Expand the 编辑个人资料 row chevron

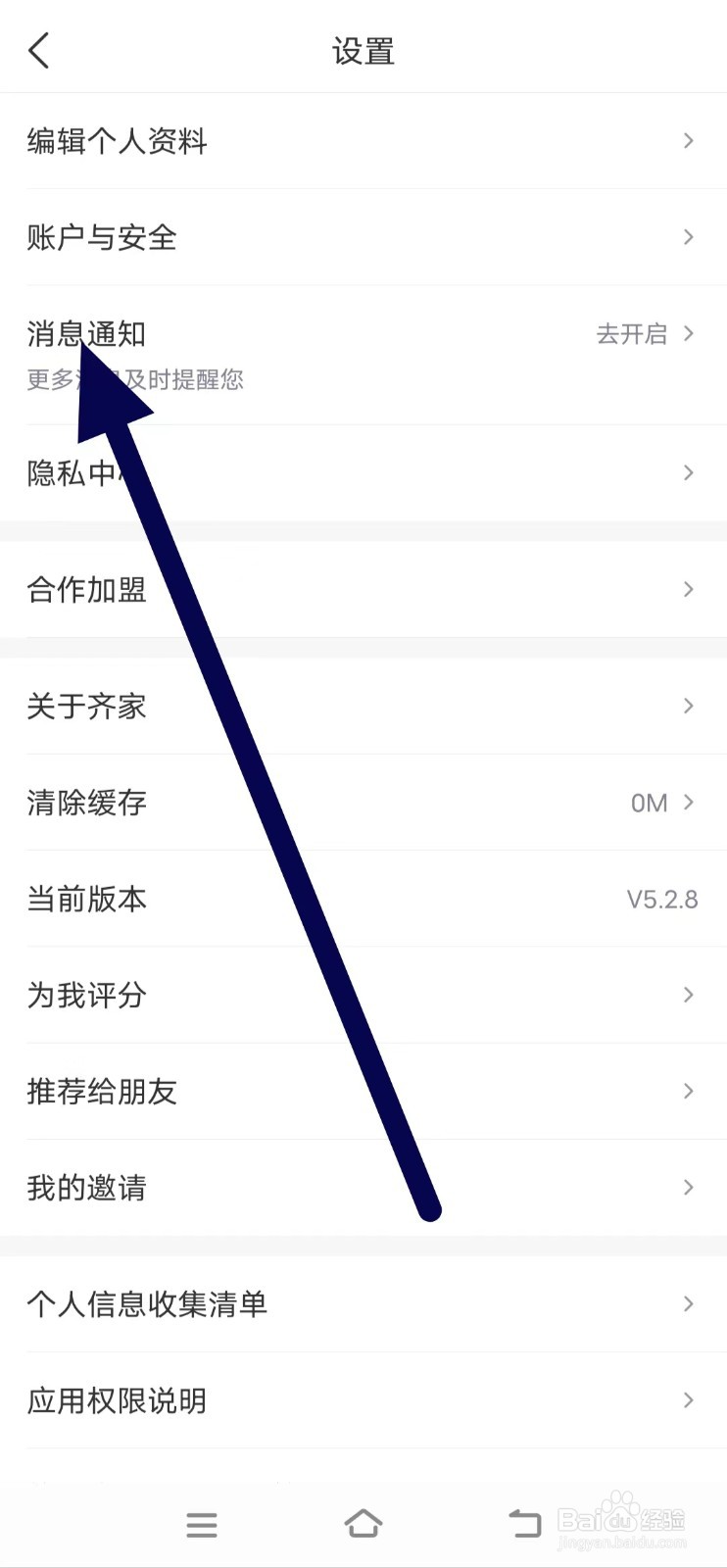[689, 141]
